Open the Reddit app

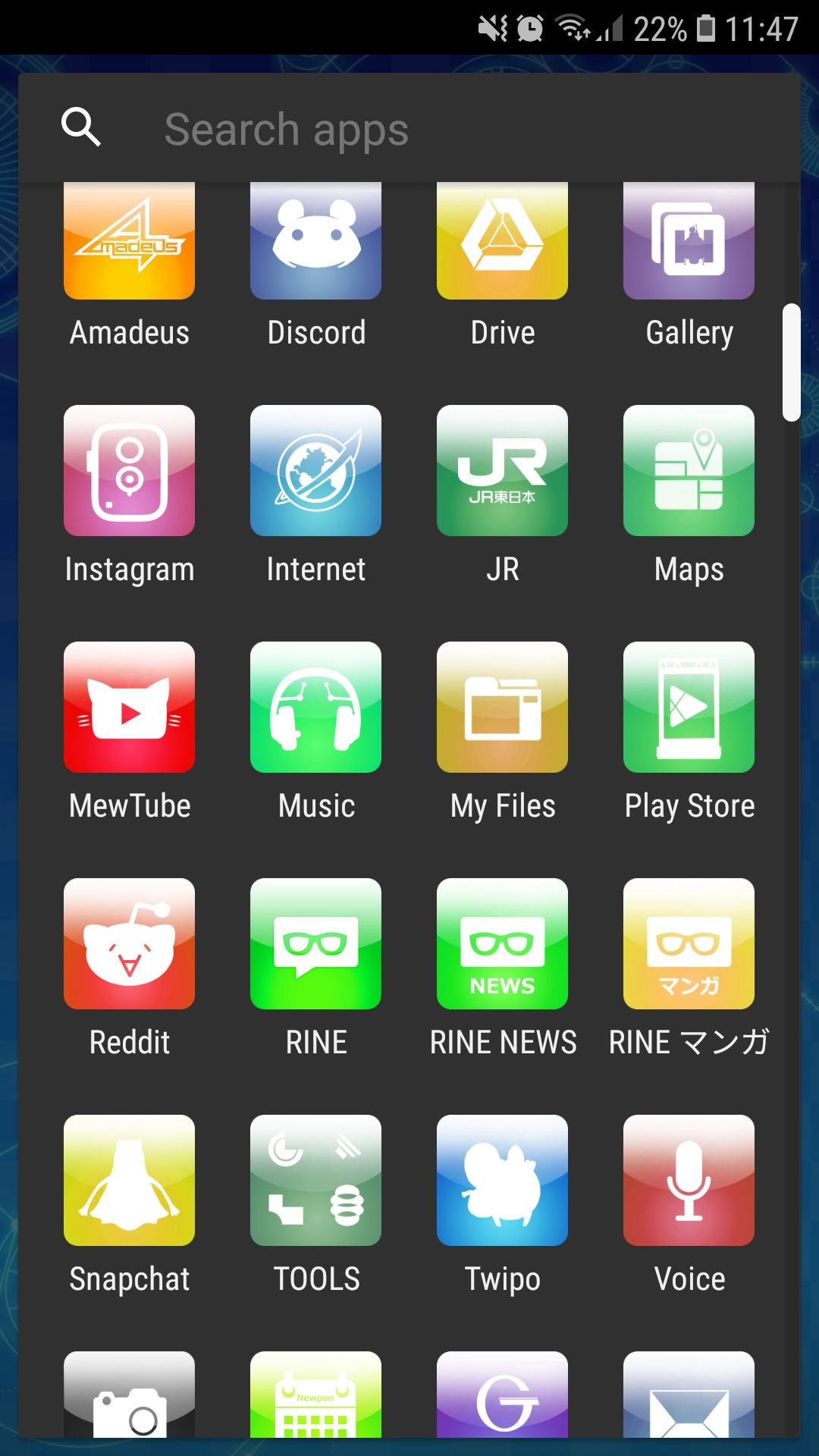(x=129, y=943)
